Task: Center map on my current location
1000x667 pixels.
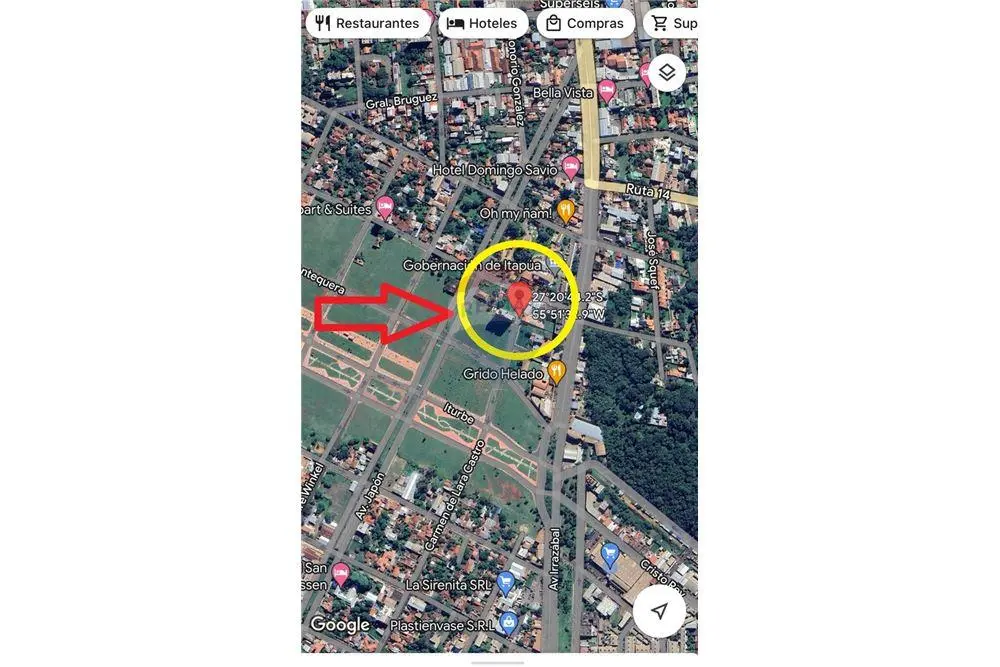Action: 659,611
